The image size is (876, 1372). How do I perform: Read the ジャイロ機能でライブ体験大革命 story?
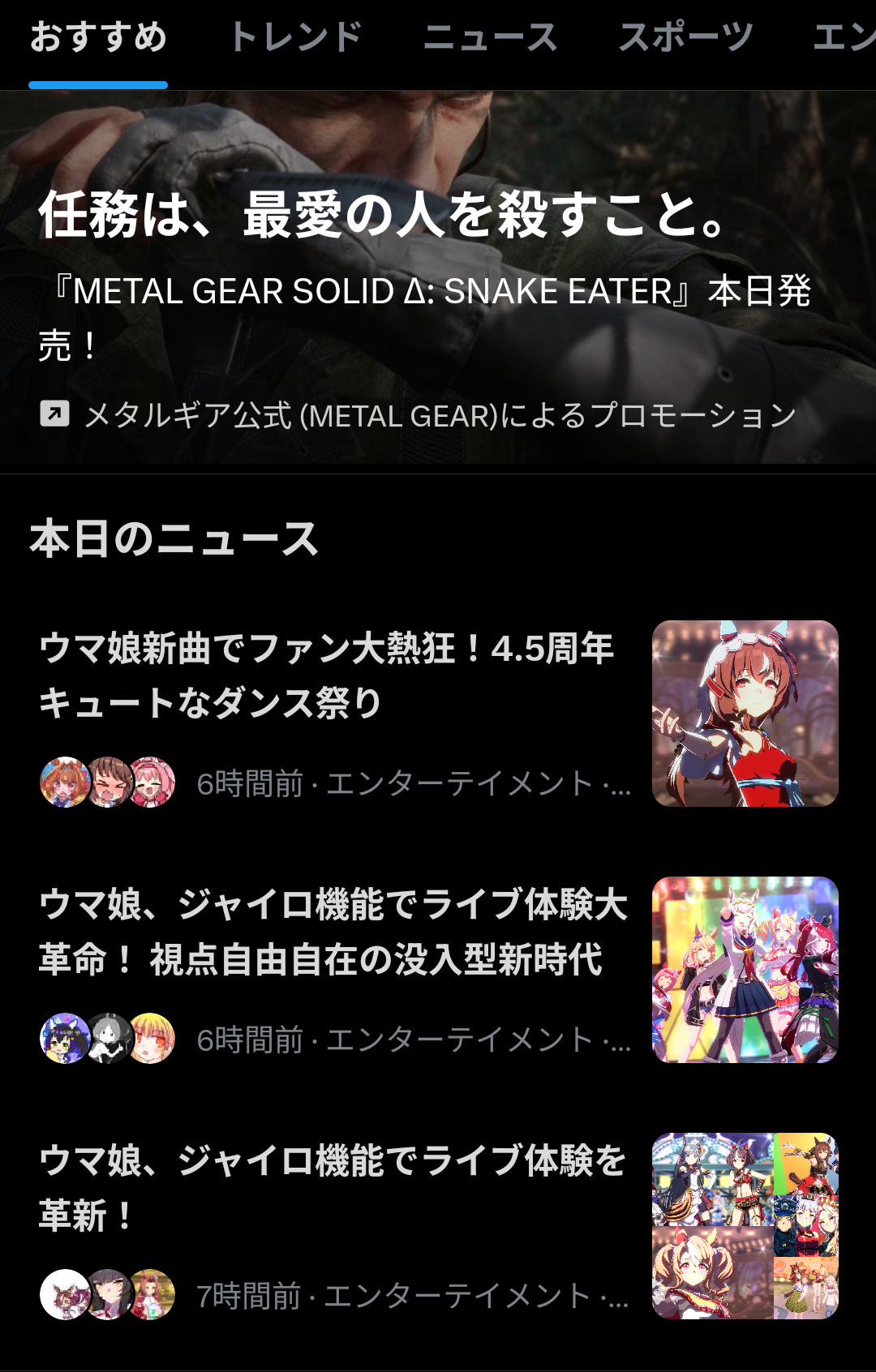click(333, 933)
